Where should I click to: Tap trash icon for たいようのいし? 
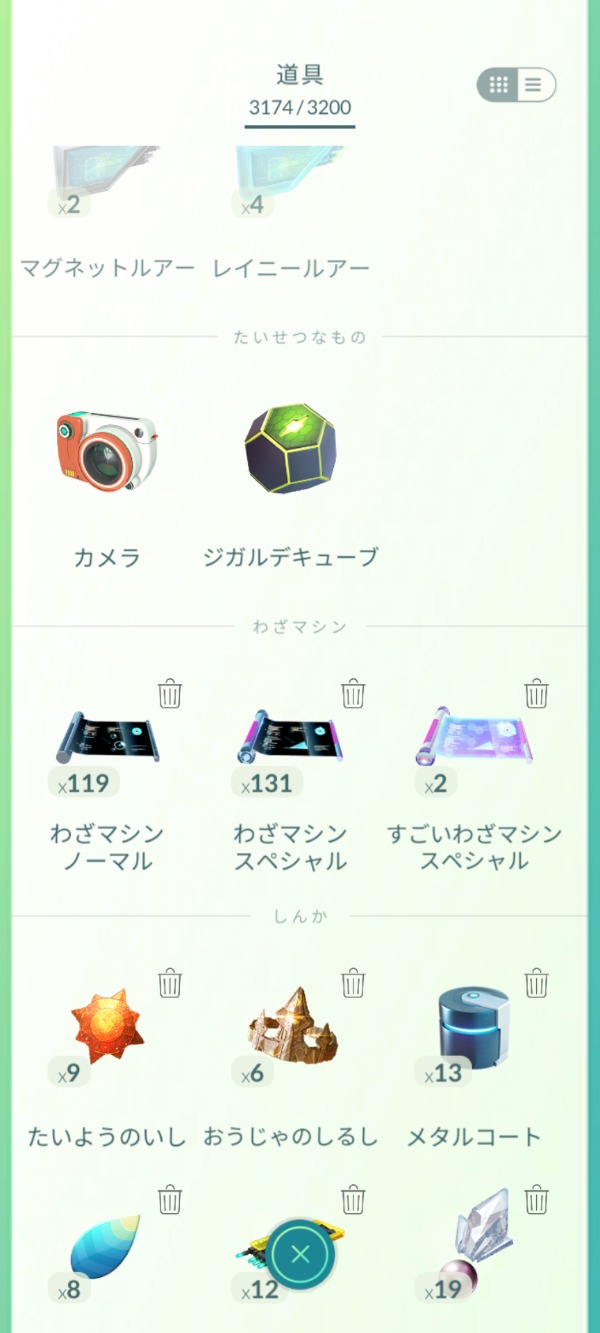[x=170, y=982]
